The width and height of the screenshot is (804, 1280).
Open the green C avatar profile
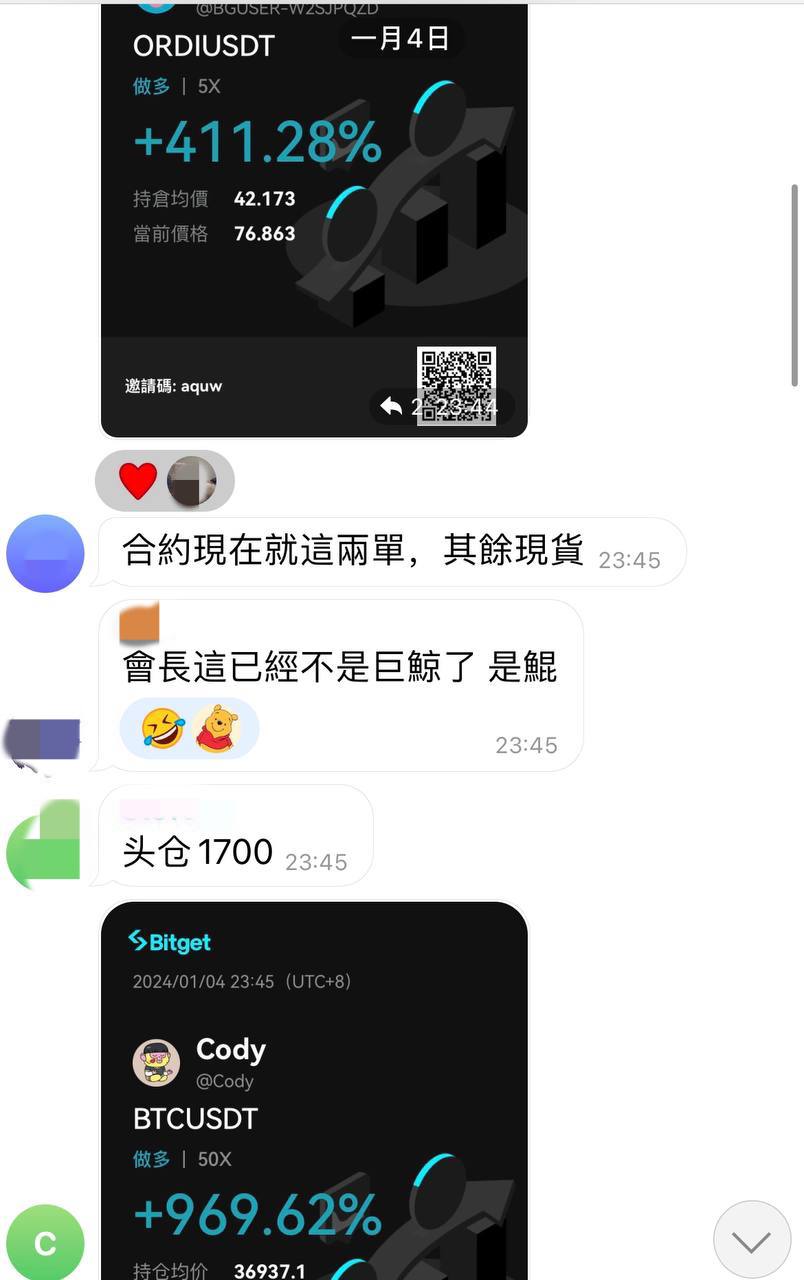(x=45, y=1242)
